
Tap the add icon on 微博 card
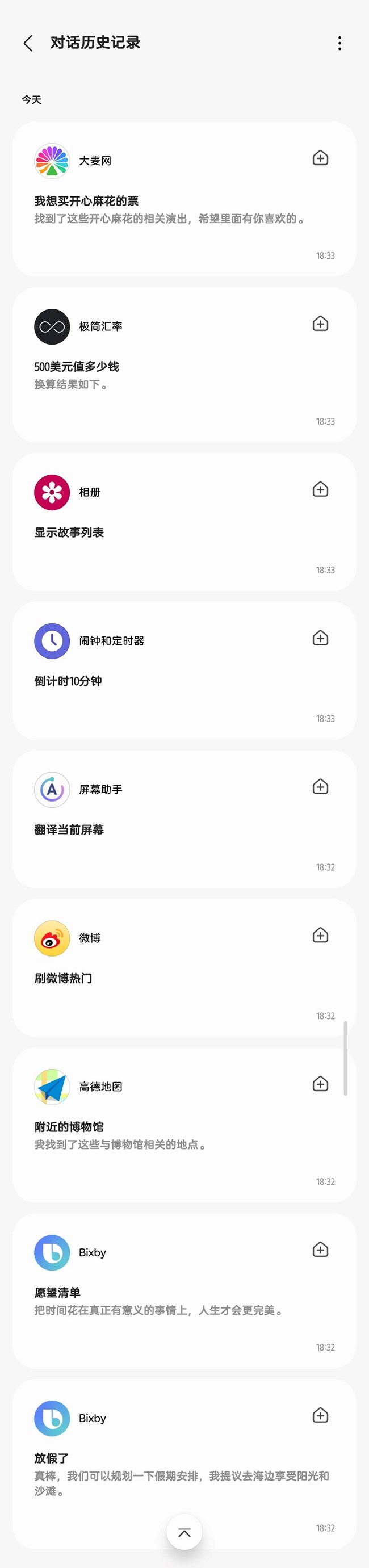(x=320, y=935)
